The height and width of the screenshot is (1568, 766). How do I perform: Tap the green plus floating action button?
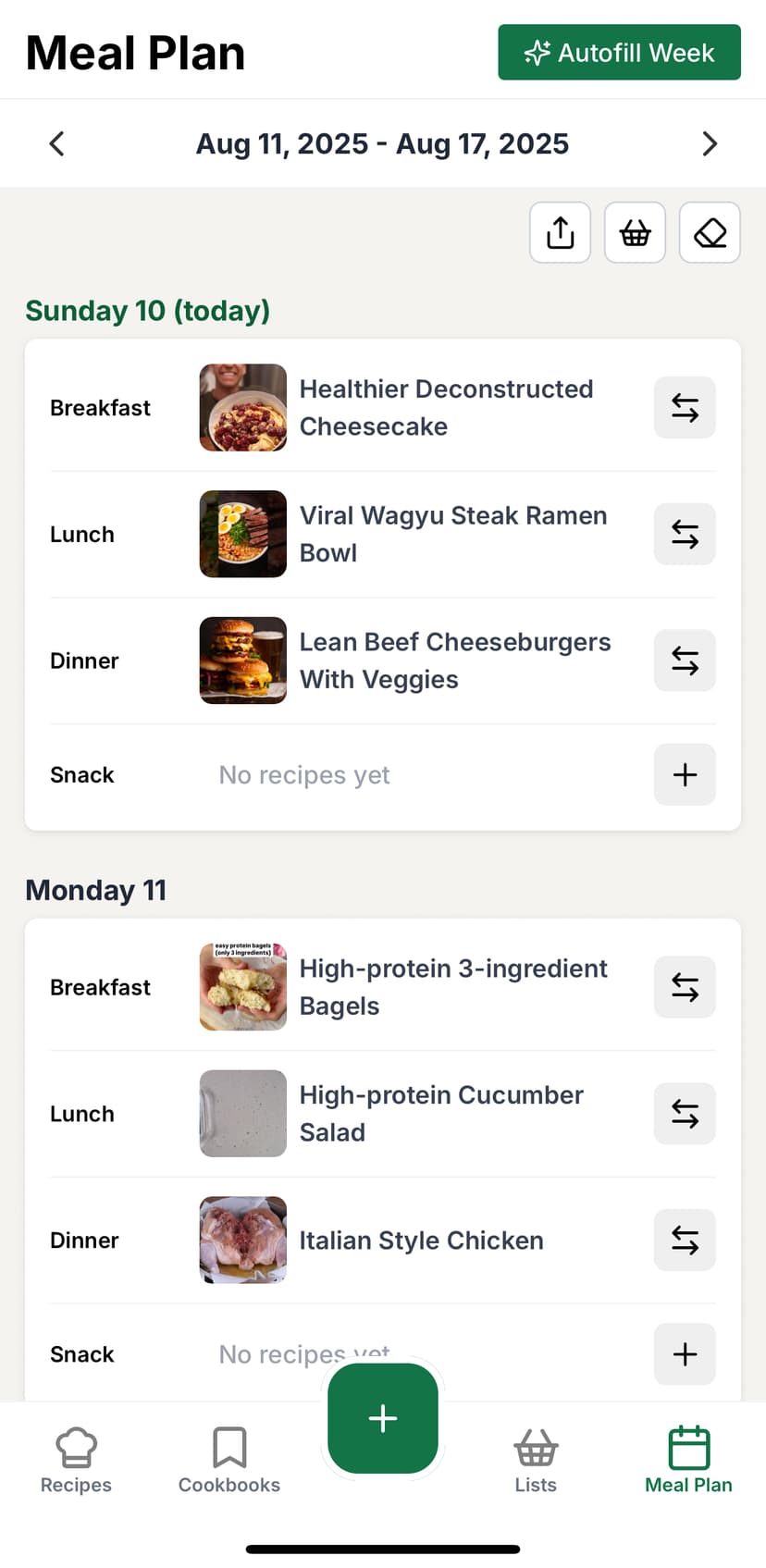(x=383, y=1418)
